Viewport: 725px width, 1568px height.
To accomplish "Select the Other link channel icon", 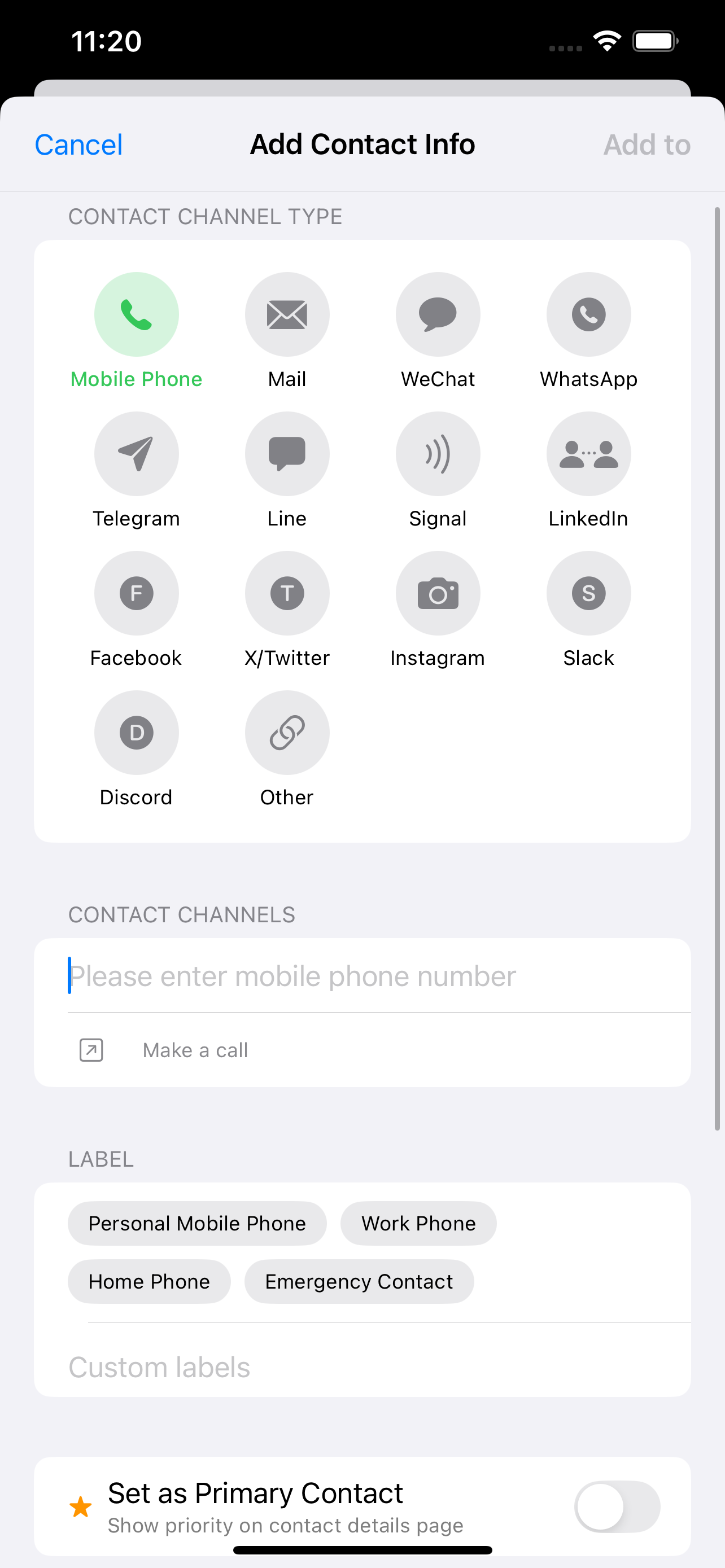I will (x=287, y=732).
